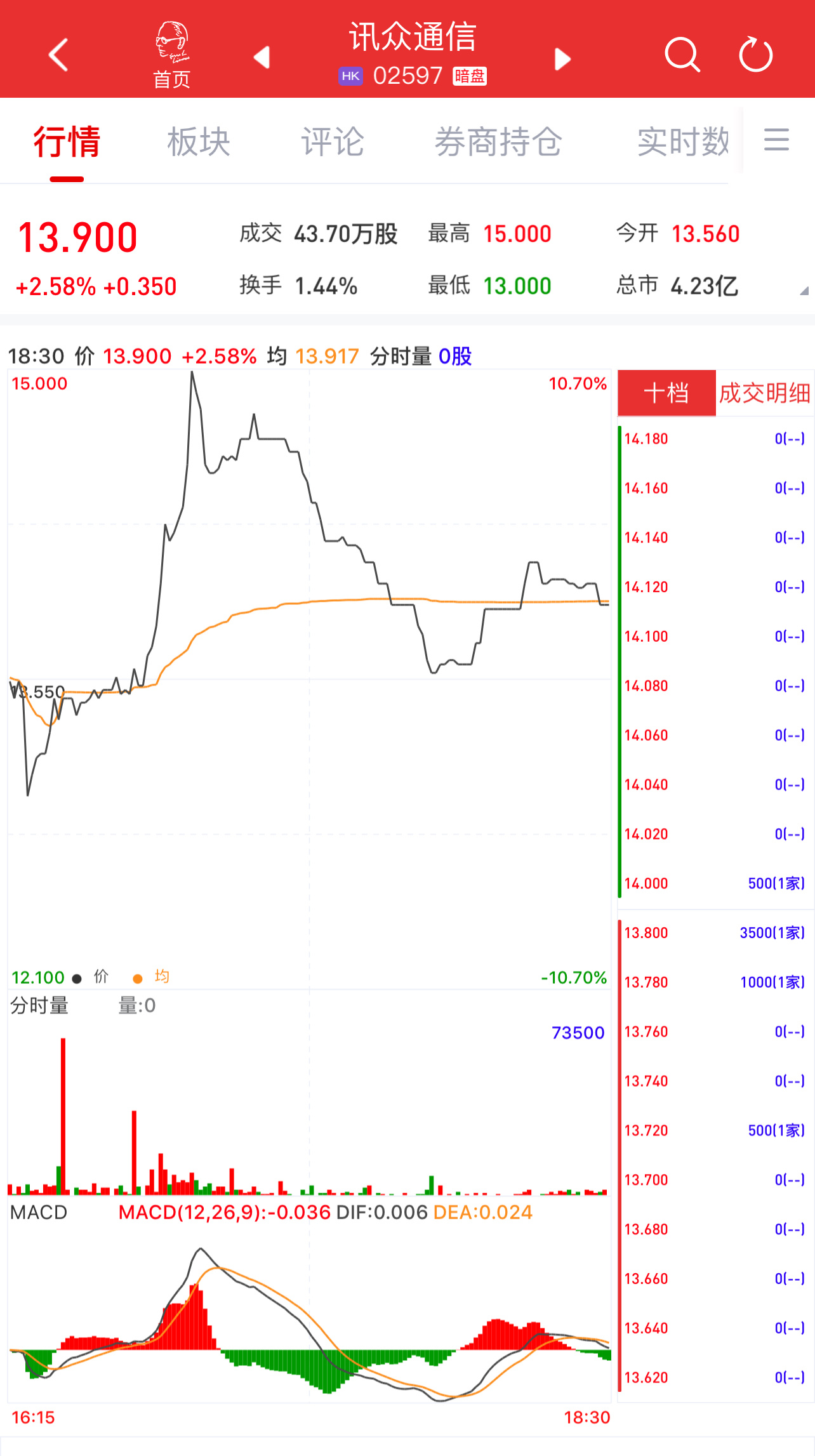
Task: Switch to the 评论 tab
Action: [x=333, y=142]
